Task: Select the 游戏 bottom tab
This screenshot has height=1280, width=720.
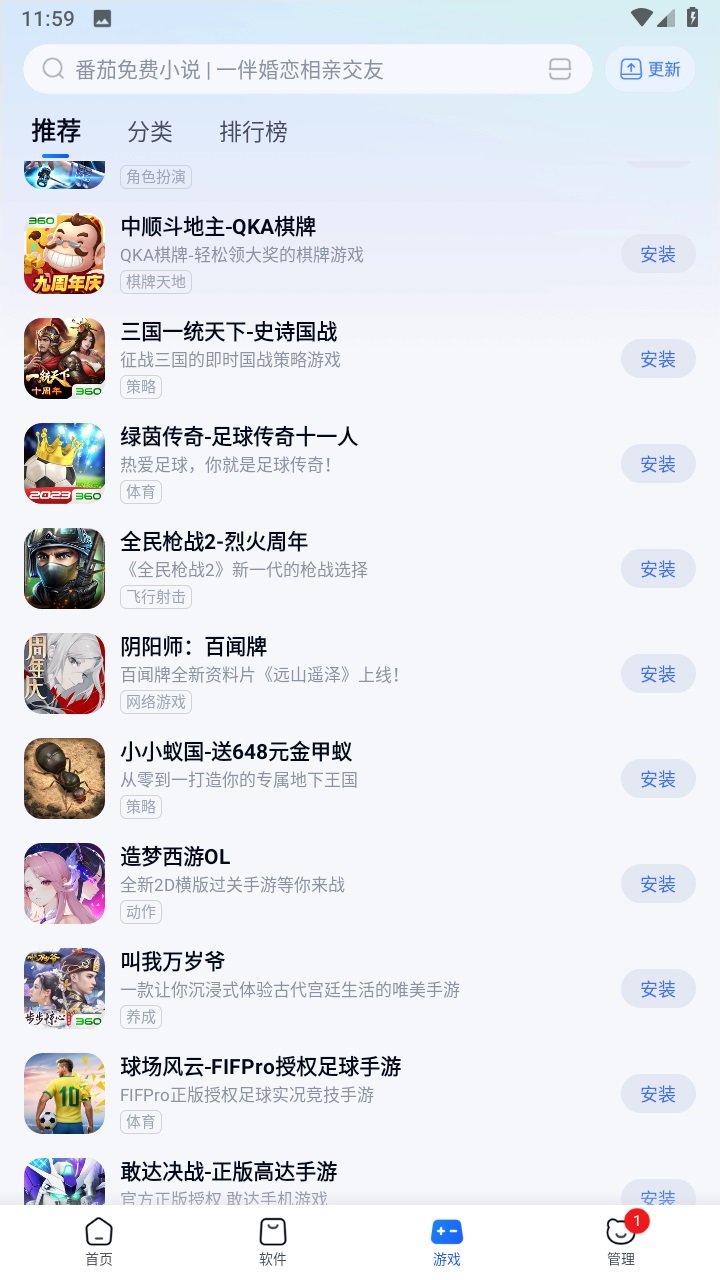Action: (x=447, y=1241)
